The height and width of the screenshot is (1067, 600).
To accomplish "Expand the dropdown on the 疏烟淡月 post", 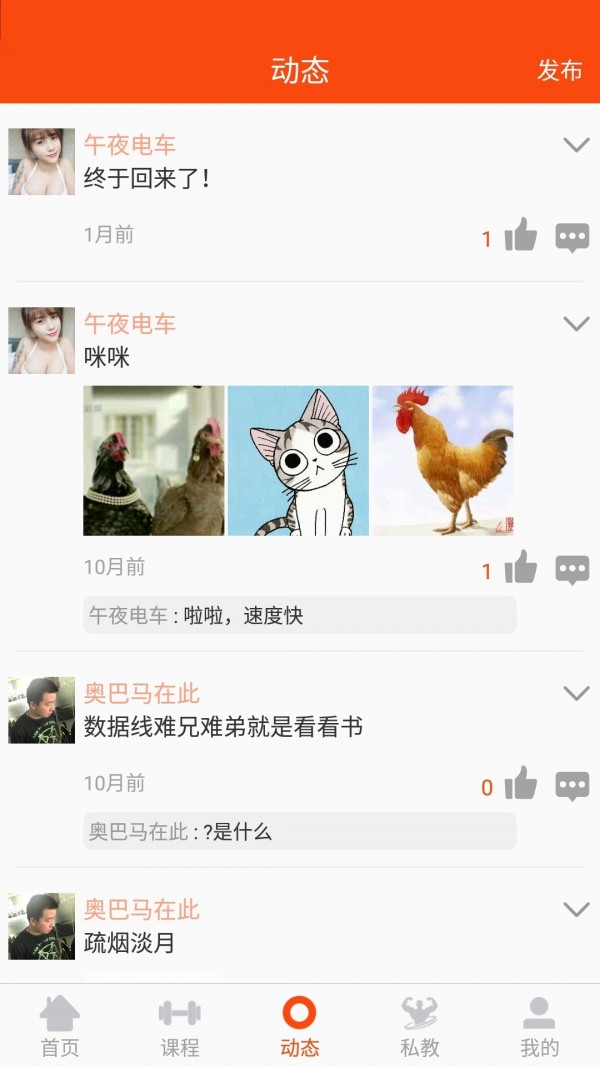I will click(x=576, y=909).
